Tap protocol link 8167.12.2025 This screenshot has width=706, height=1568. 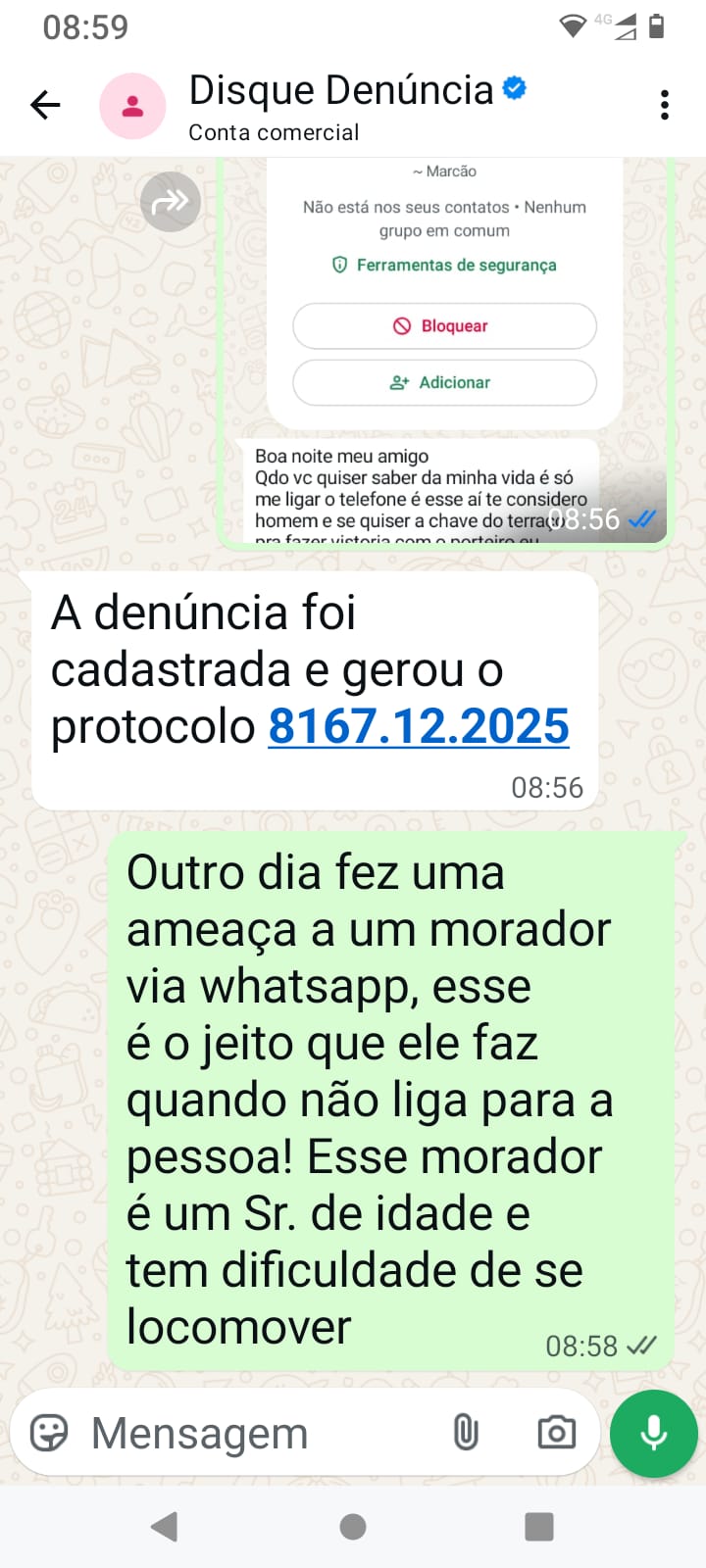(419, 726)
